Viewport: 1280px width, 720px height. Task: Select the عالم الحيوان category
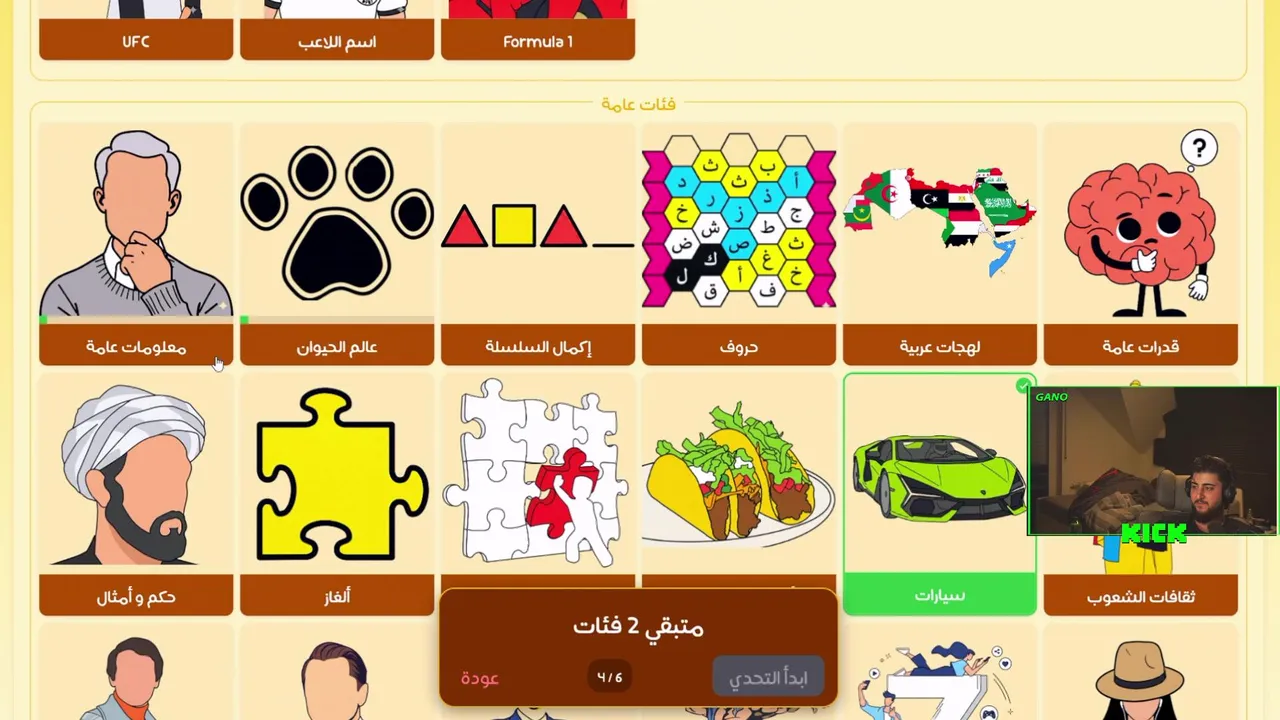pos(337,245)
